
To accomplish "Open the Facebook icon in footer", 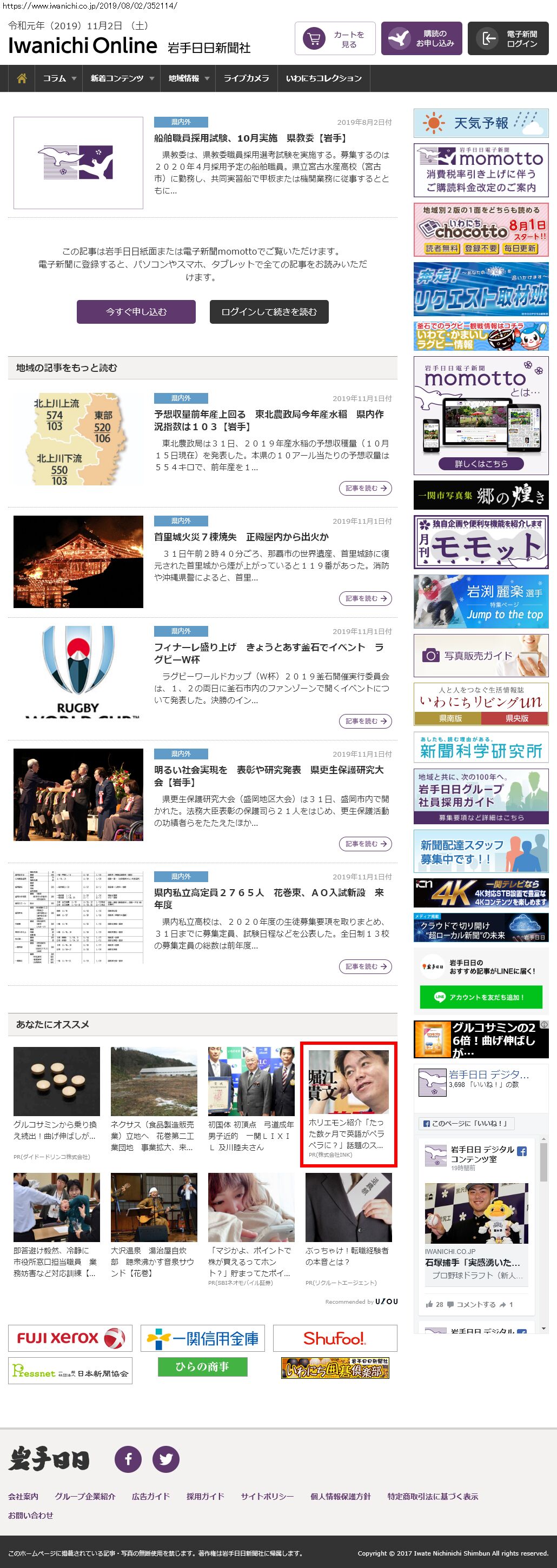I will [x=129, y=1459].
